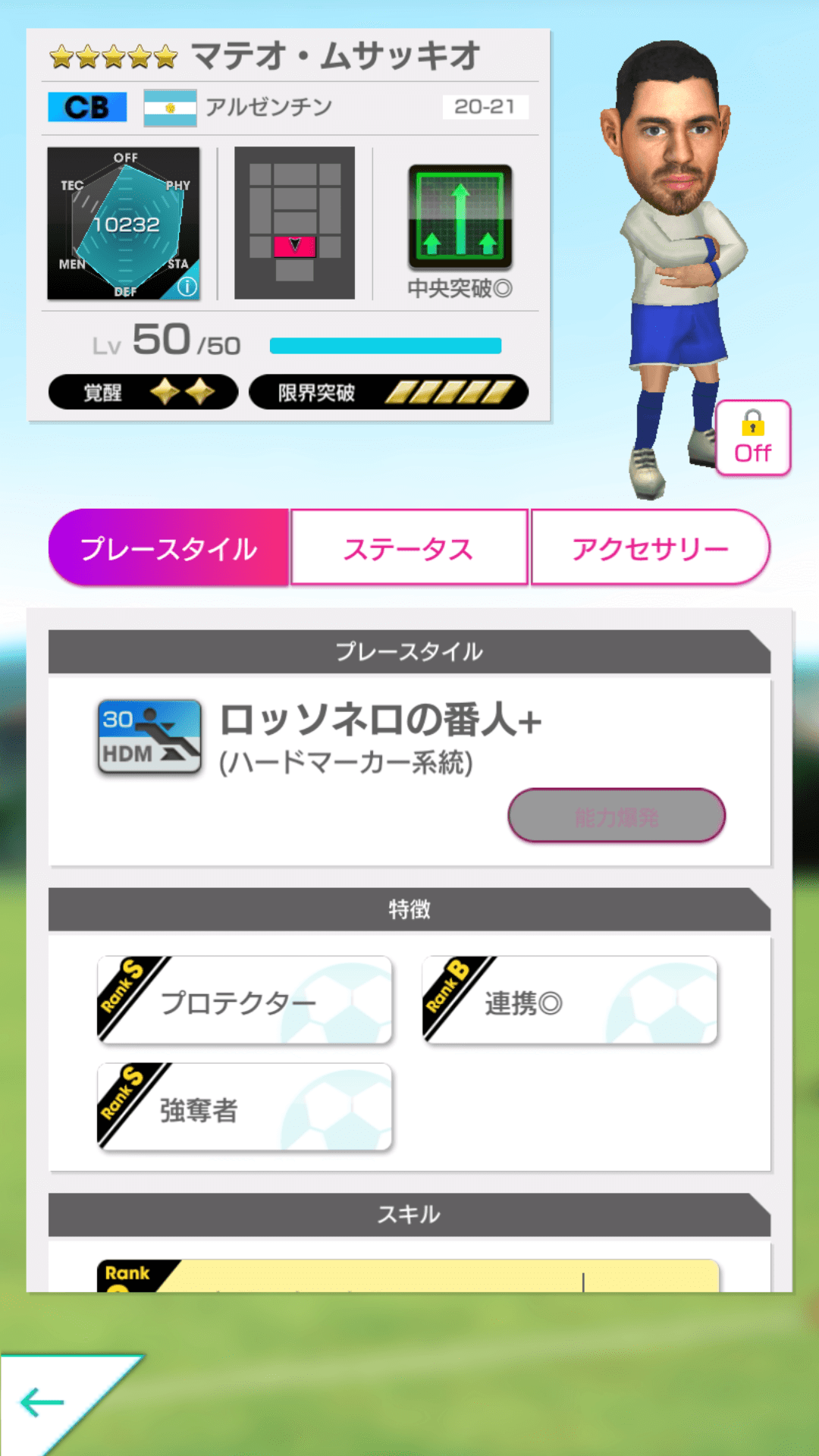Toggle the Rank B 連携◎ trait
Viewport: 819px width, 1456px height.
point(567,999)
